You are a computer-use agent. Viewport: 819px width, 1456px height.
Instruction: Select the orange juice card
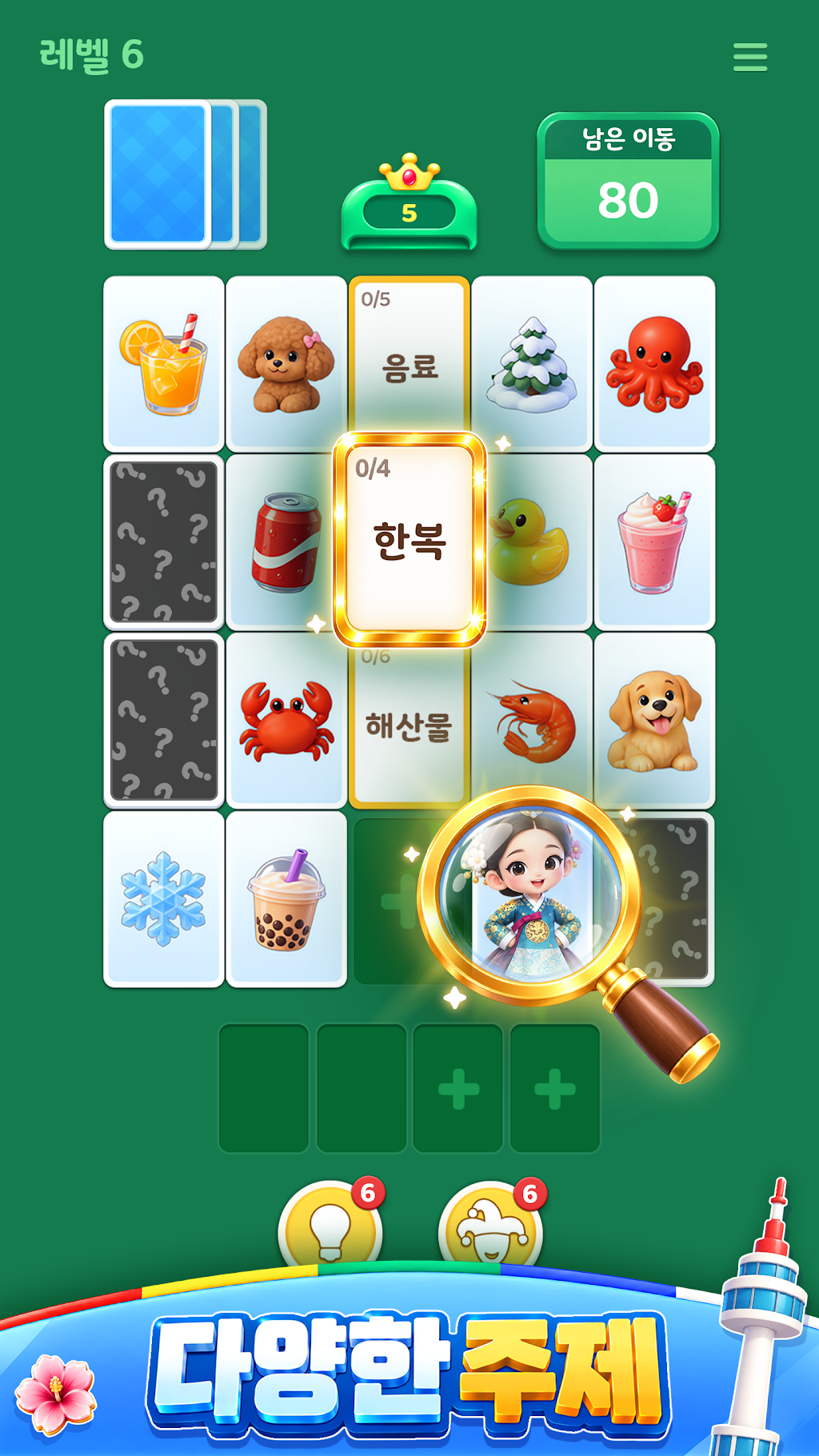tap(164, 364)
